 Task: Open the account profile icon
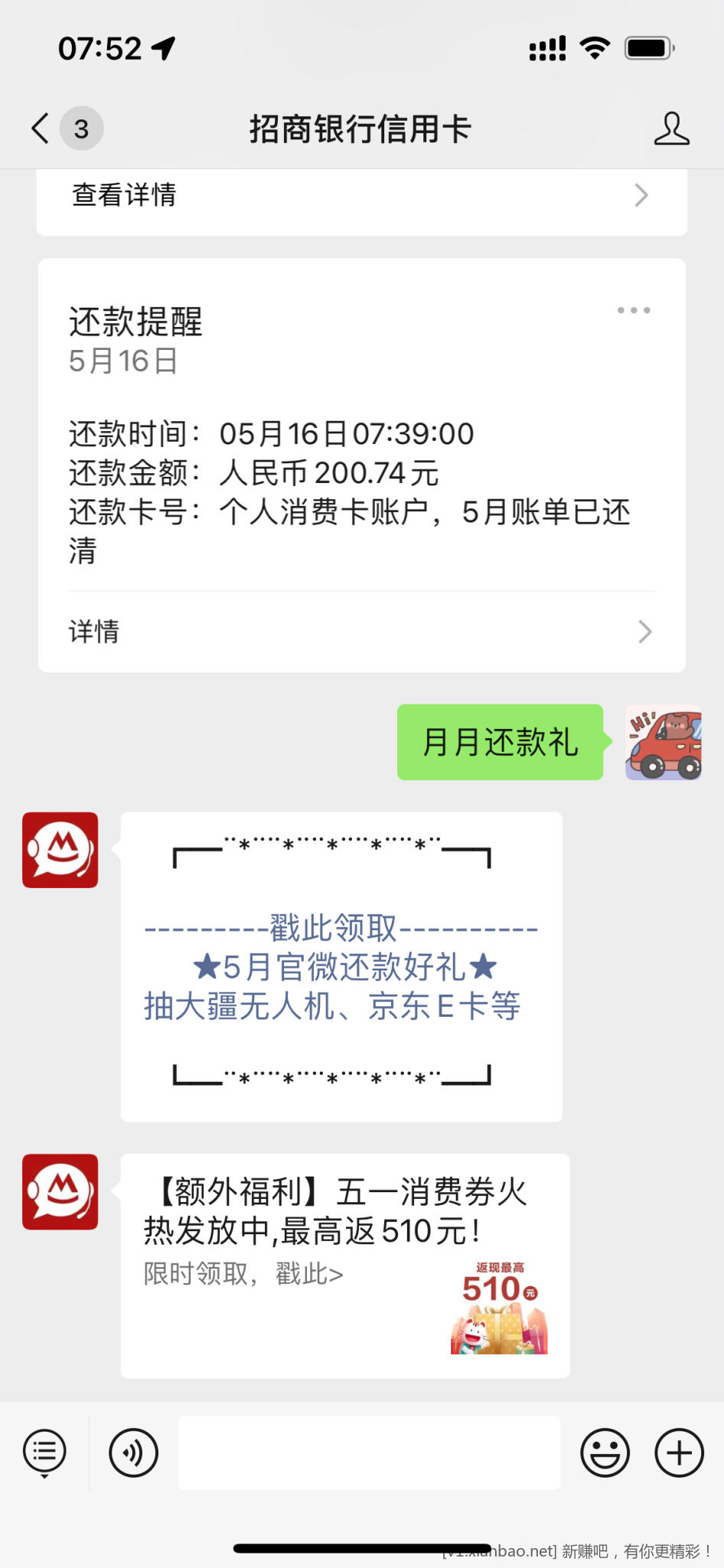point(671,129)
